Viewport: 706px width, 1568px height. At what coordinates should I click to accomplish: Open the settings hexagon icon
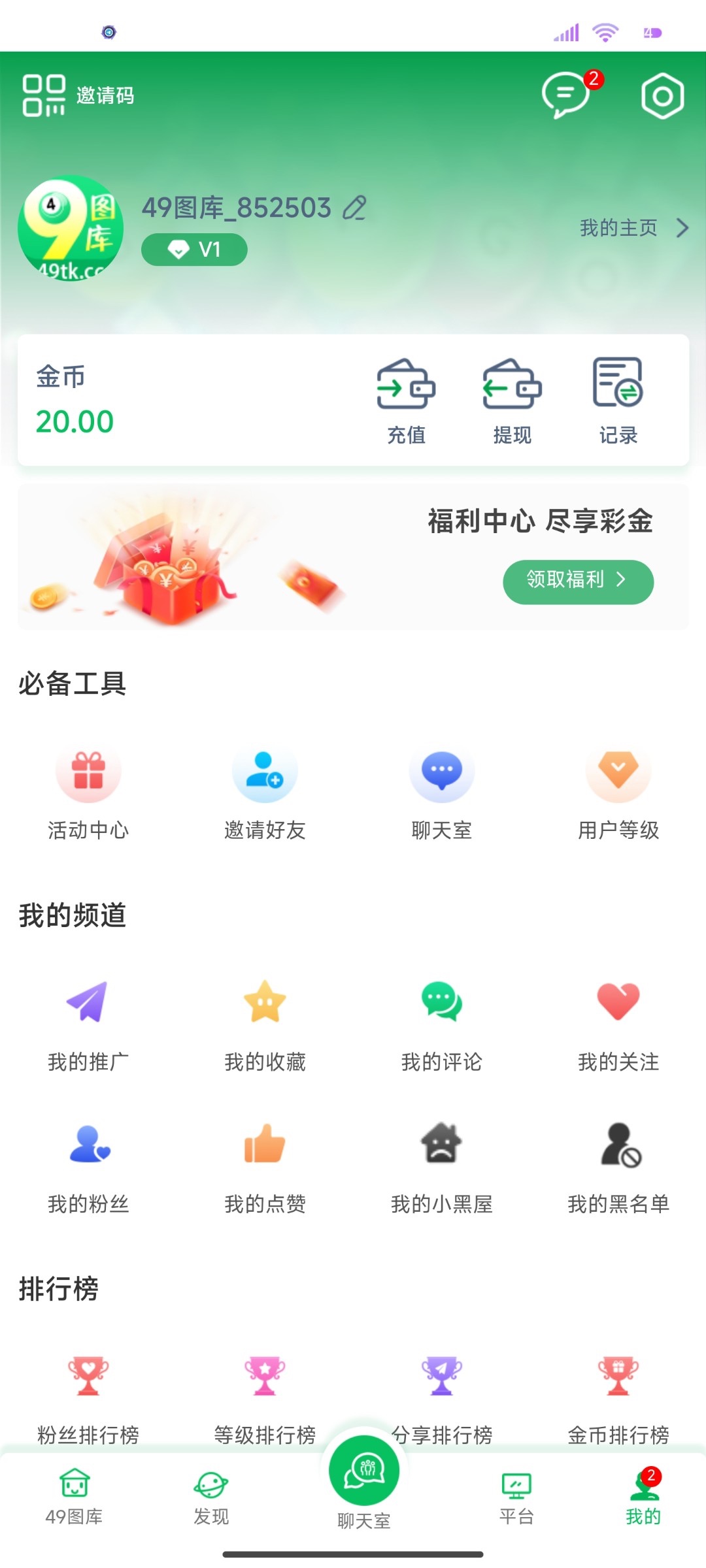662,96
